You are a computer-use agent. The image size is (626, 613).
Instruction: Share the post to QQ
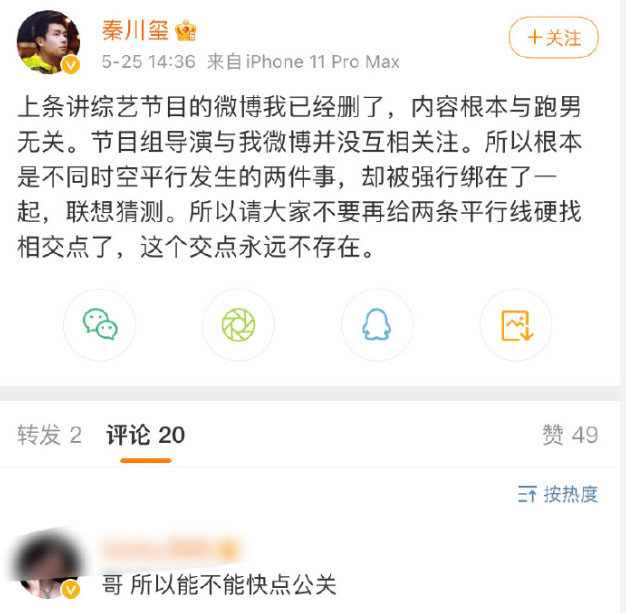pyautogui.click(x=377, y=324)
